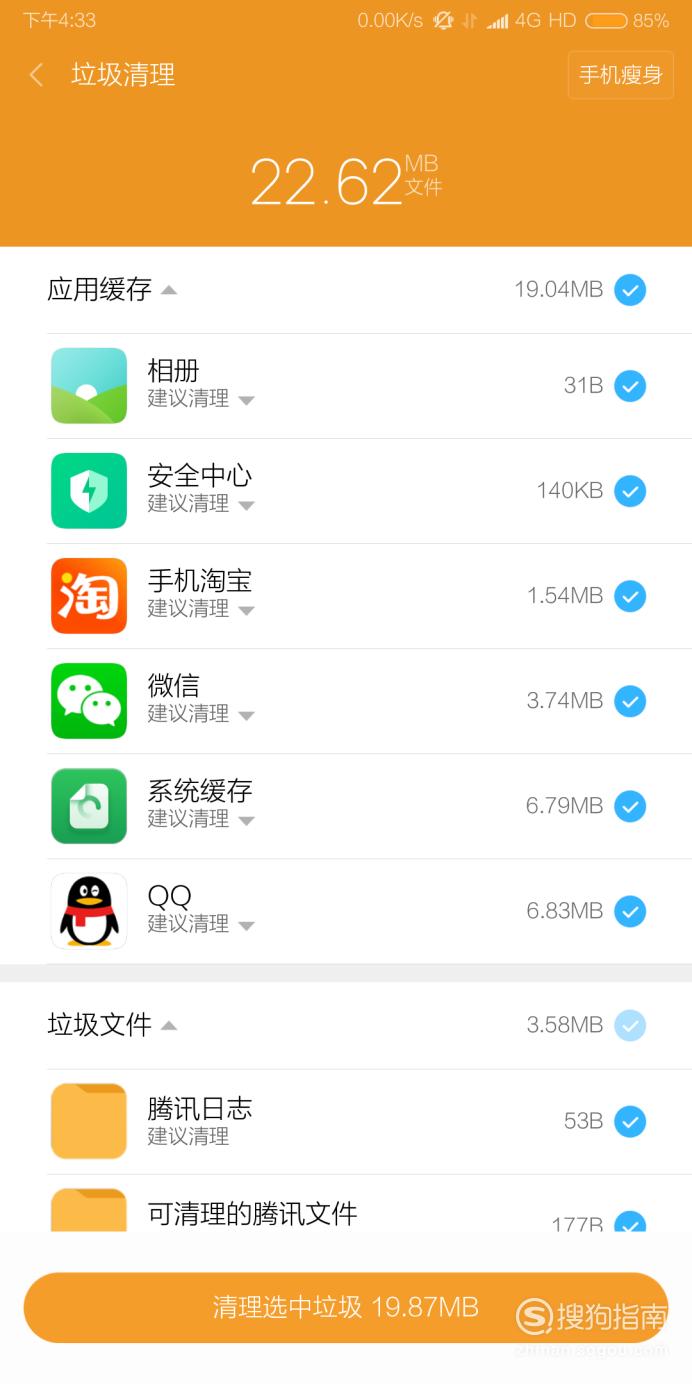Open 手机瘦身 button
This screenshot has width=692, height=1384.
pos(620,75)
